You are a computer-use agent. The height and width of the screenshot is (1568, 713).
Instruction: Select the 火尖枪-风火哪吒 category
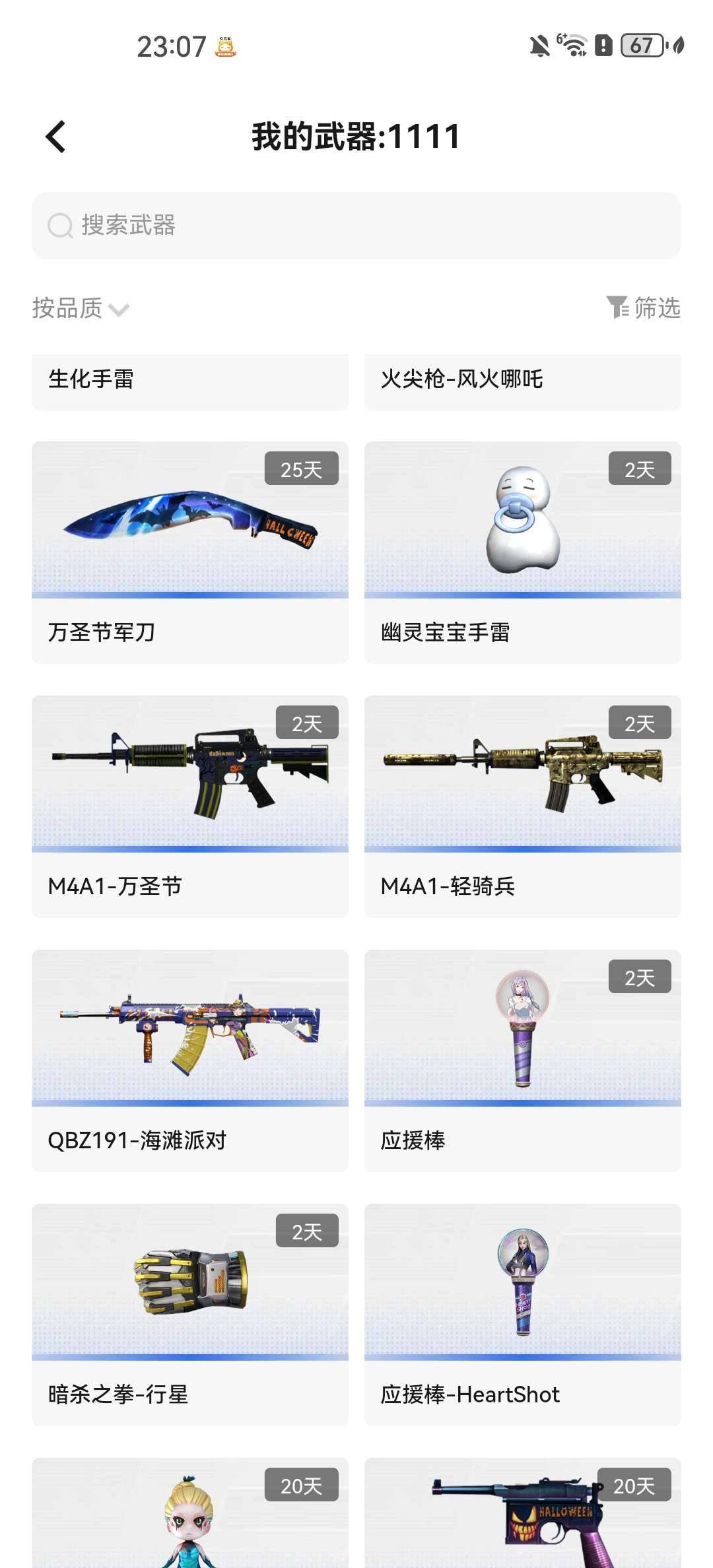tap(523, 381)
